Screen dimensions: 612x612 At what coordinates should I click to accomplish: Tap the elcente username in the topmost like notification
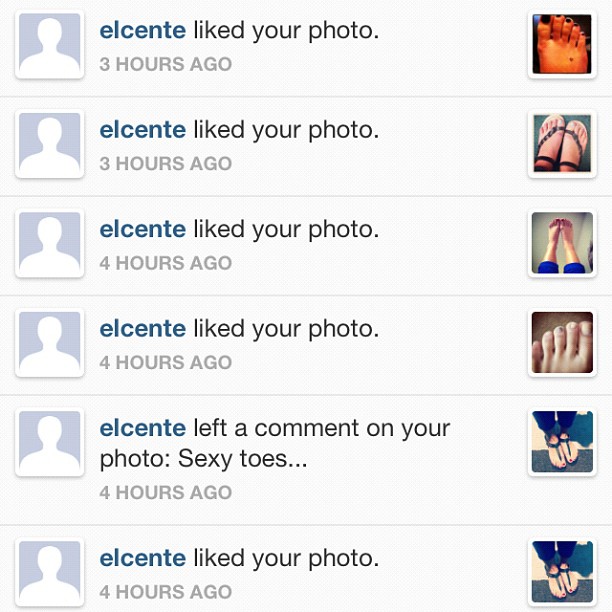tap(142, 30)
